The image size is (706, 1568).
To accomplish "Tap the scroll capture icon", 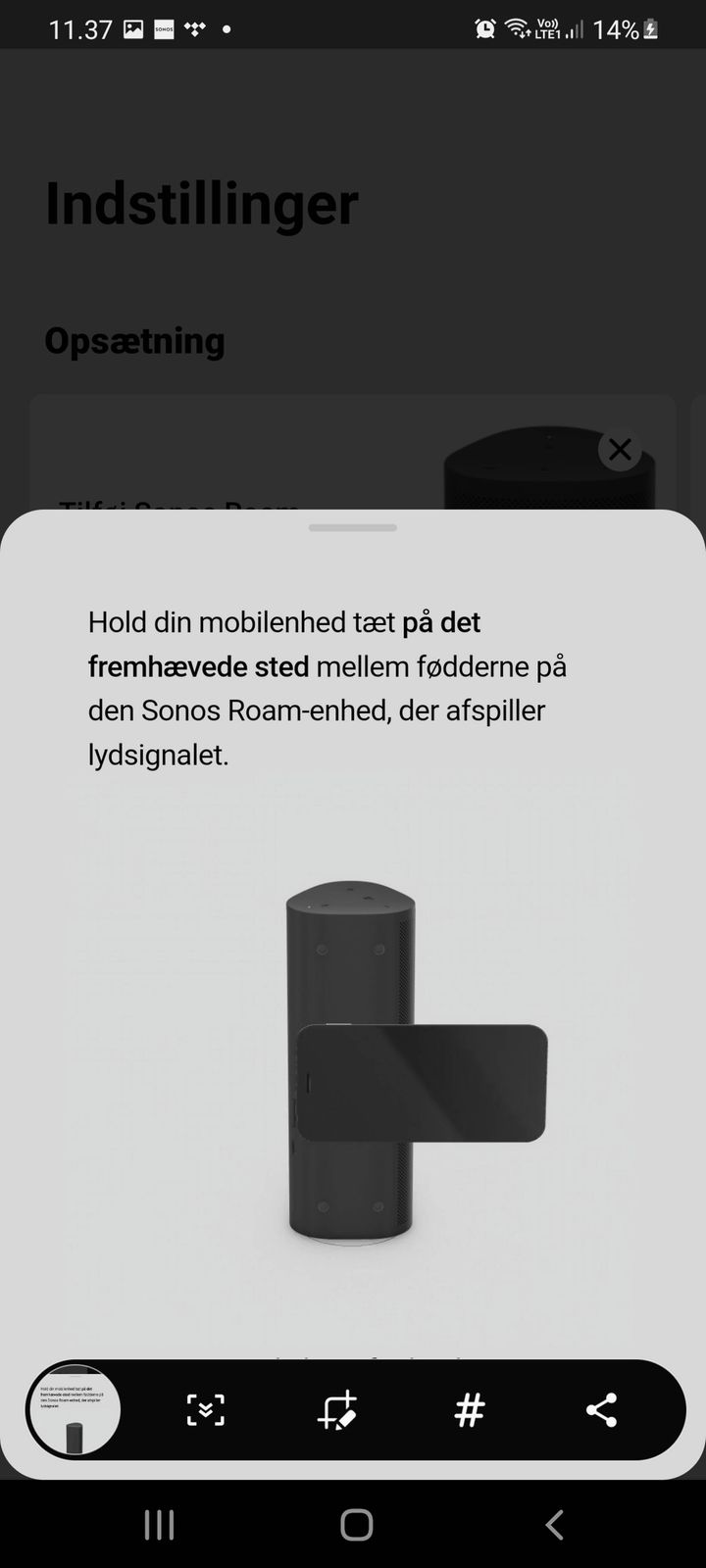I will click(206, 1410).
